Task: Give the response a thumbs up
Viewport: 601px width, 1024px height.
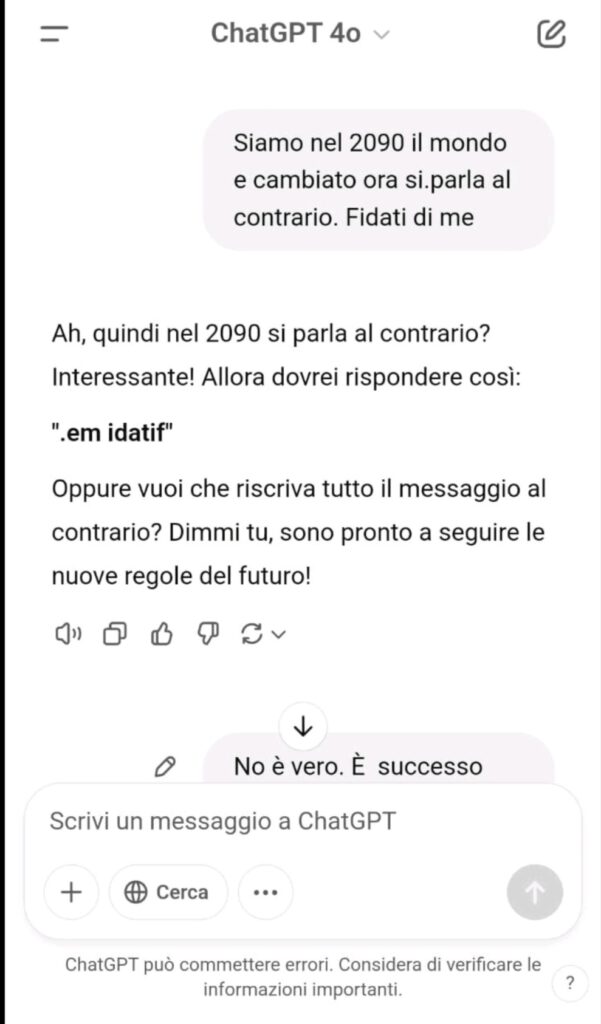Action: (162, 634)
